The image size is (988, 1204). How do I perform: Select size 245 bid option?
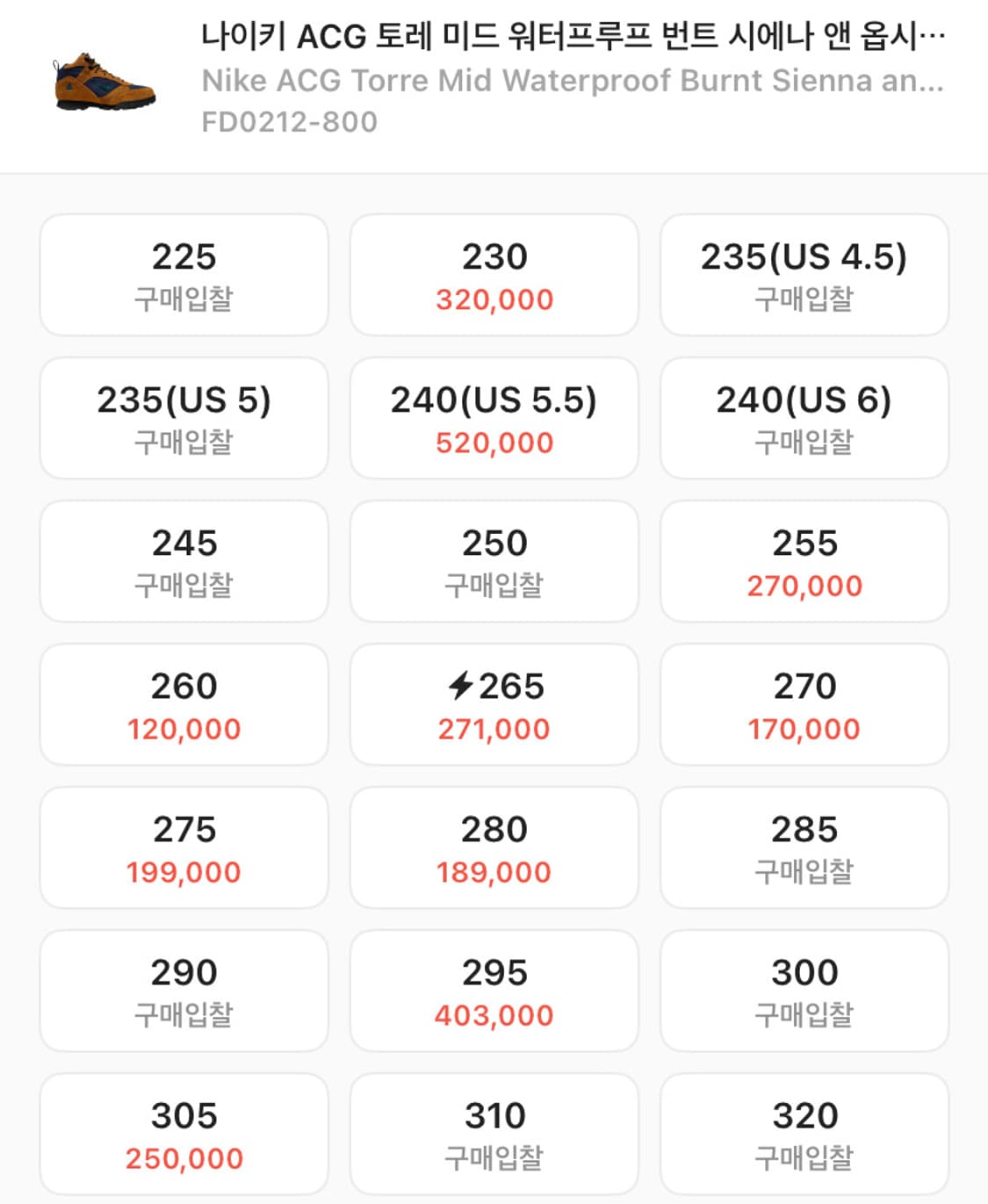click(x=183, y=561)
